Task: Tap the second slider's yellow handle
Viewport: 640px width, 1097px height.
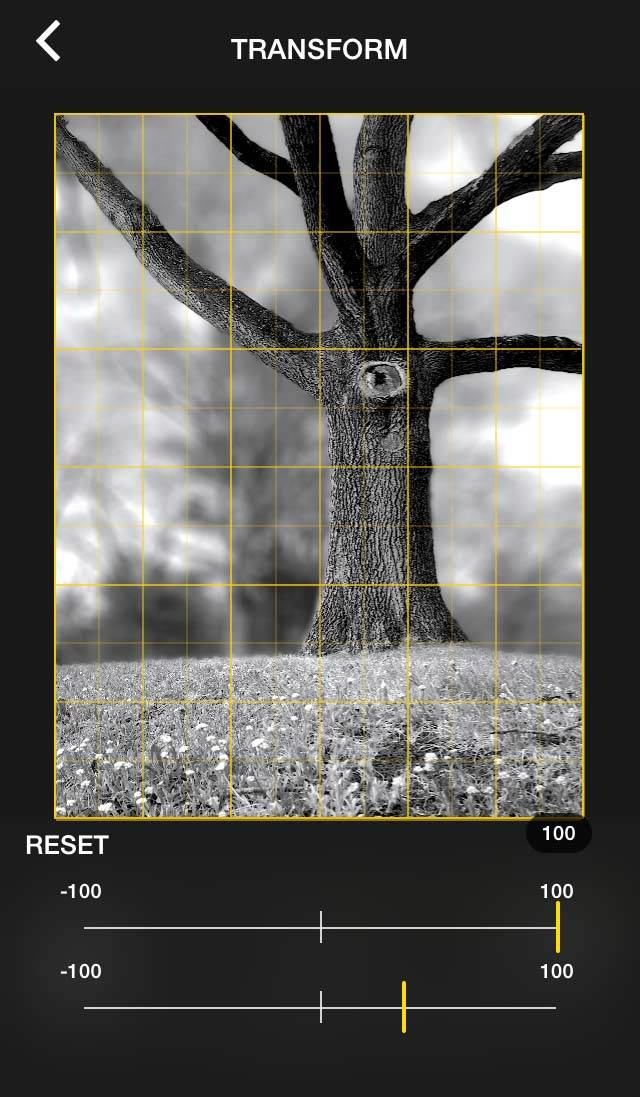Action: (x=404, y=1007)
